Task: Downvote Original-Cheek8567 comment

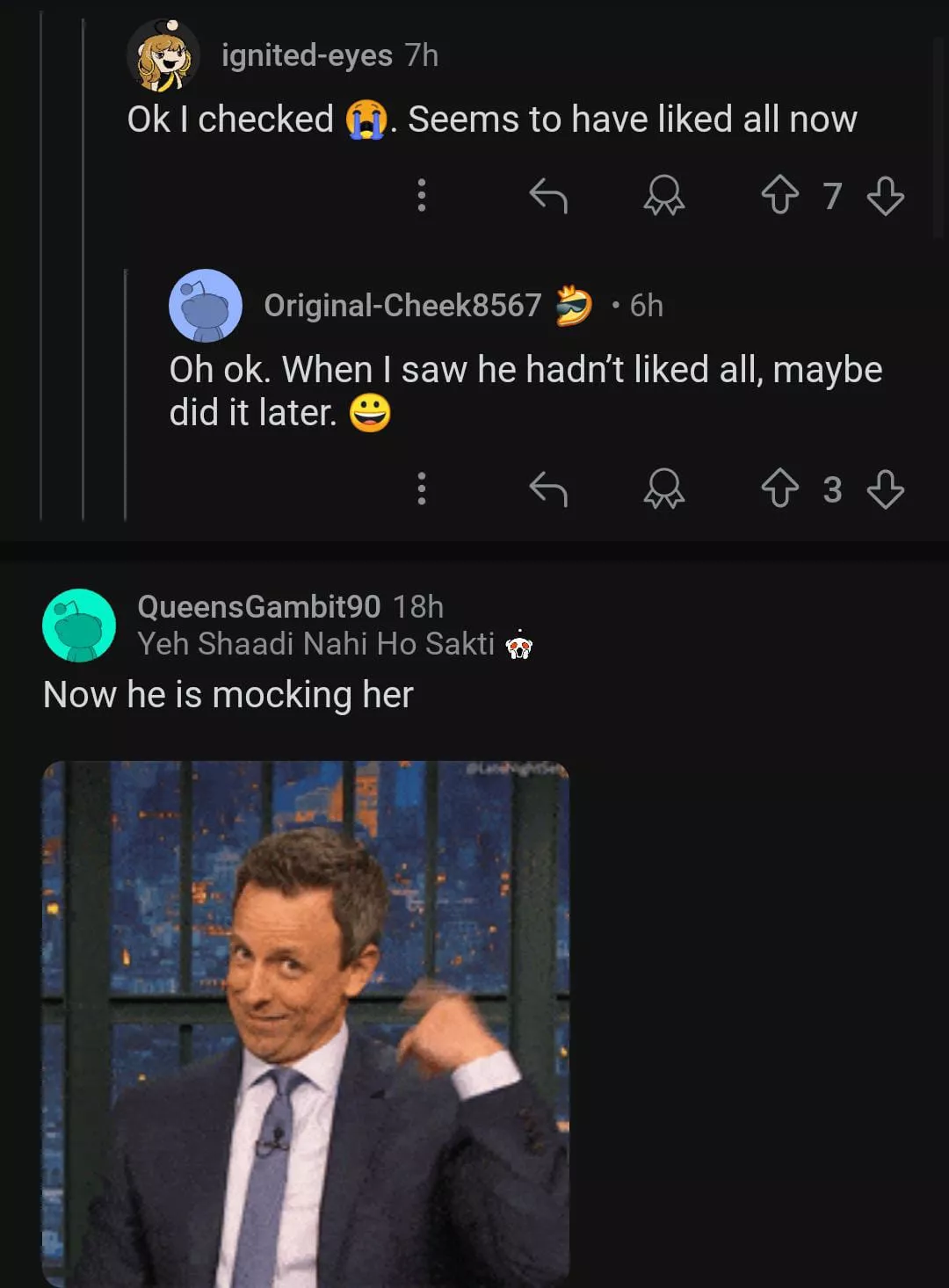Action: tap(885, 488)
